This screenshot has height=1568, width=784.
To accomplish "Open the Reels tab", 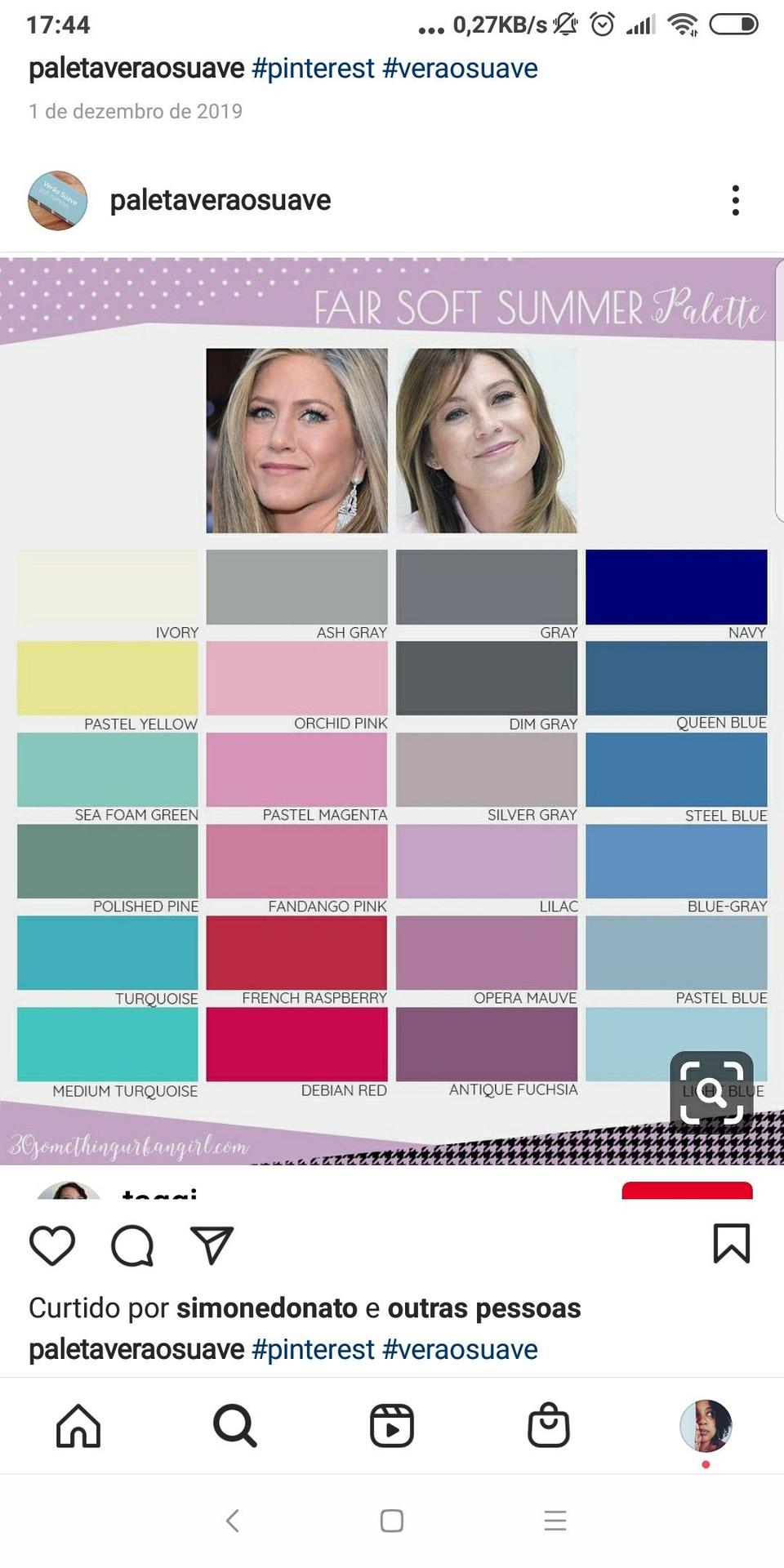I will point(392,1426).
